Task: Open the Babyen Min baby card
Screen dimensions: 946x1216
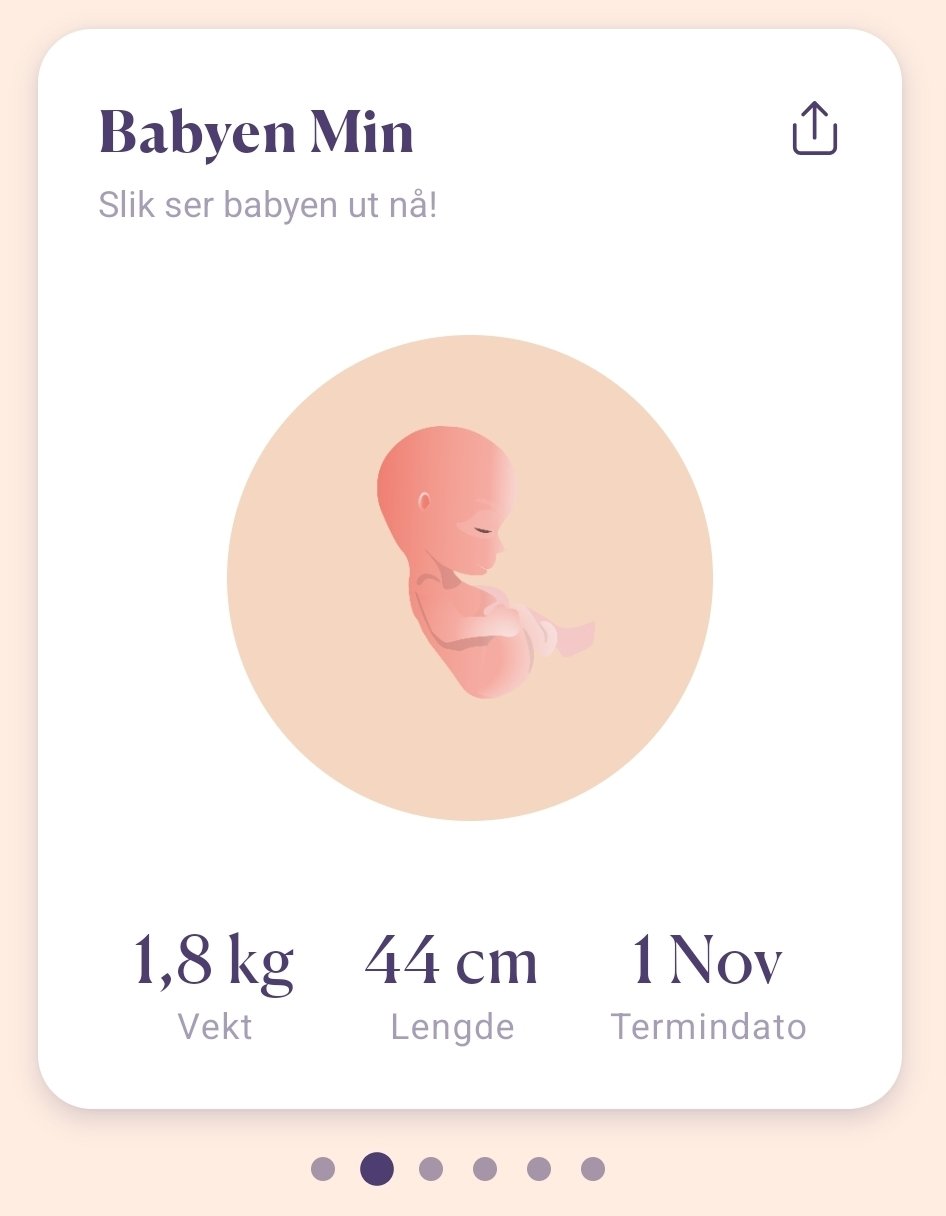Action: click(470, 577)
